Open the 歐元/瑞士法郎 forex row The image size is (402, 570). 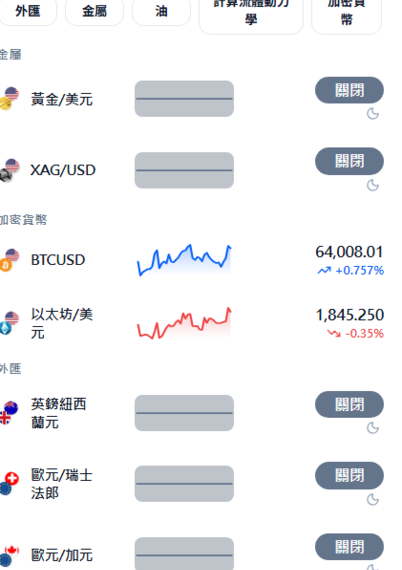click(x=192, y=484)
